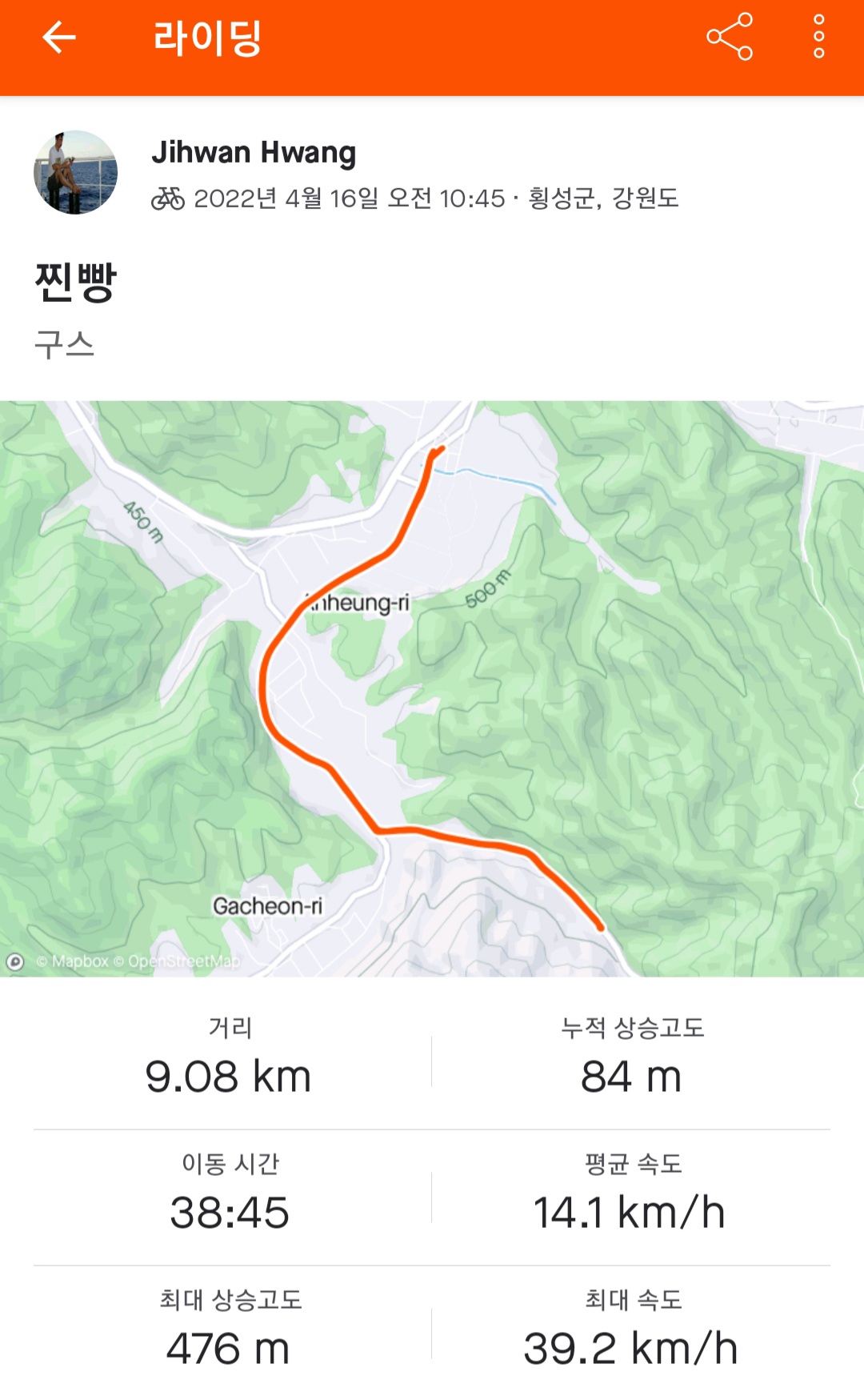Image resolution: width=864 pixels, height=1400 pixels.
Task: Go back using the arrow in the header
Action: [x=59, y=38]
